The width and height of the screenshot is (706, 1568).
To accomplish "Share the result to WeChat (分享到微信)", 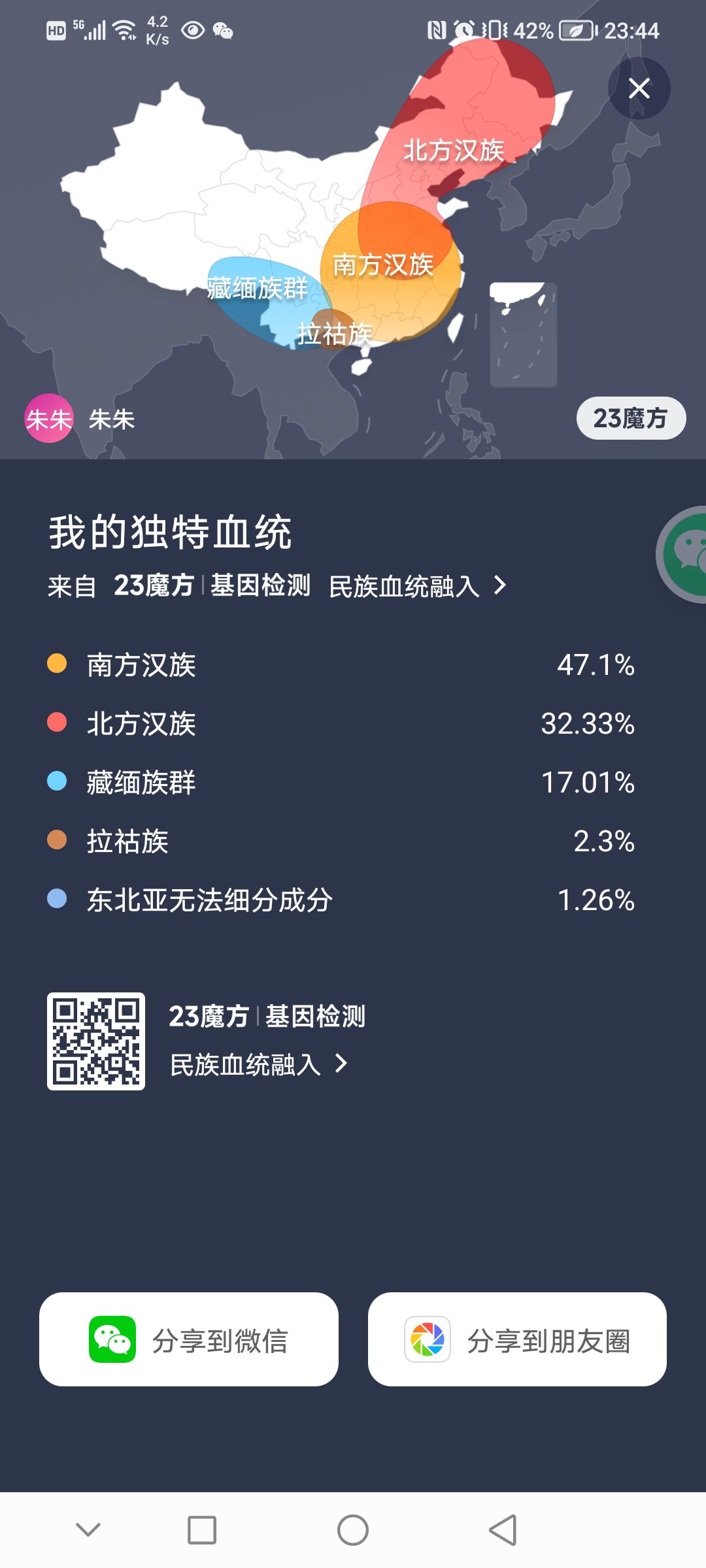I will 189,1339.
